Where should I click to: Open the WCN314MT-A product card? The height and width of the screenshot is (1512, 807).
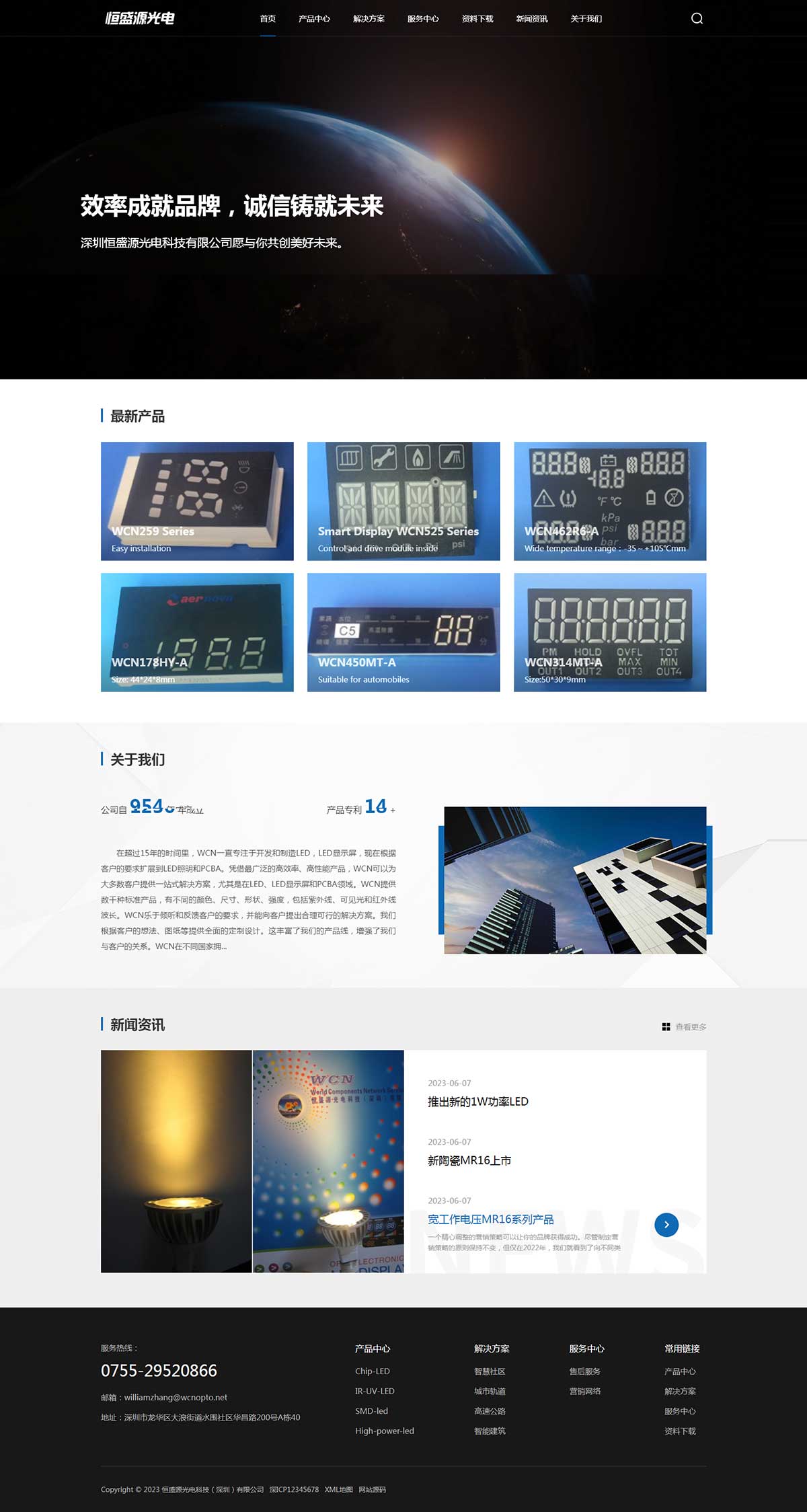610,632
